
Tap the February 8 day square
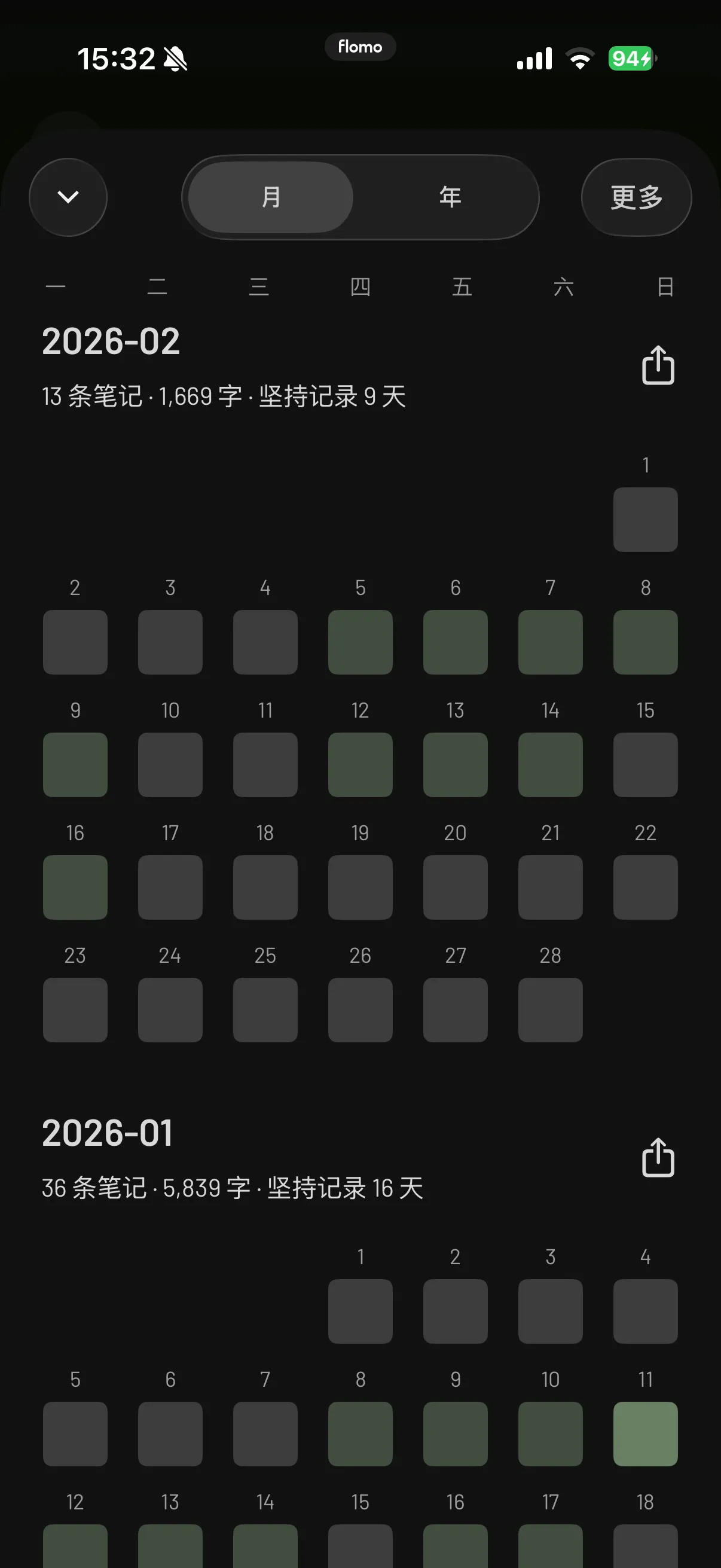[645, 642]
